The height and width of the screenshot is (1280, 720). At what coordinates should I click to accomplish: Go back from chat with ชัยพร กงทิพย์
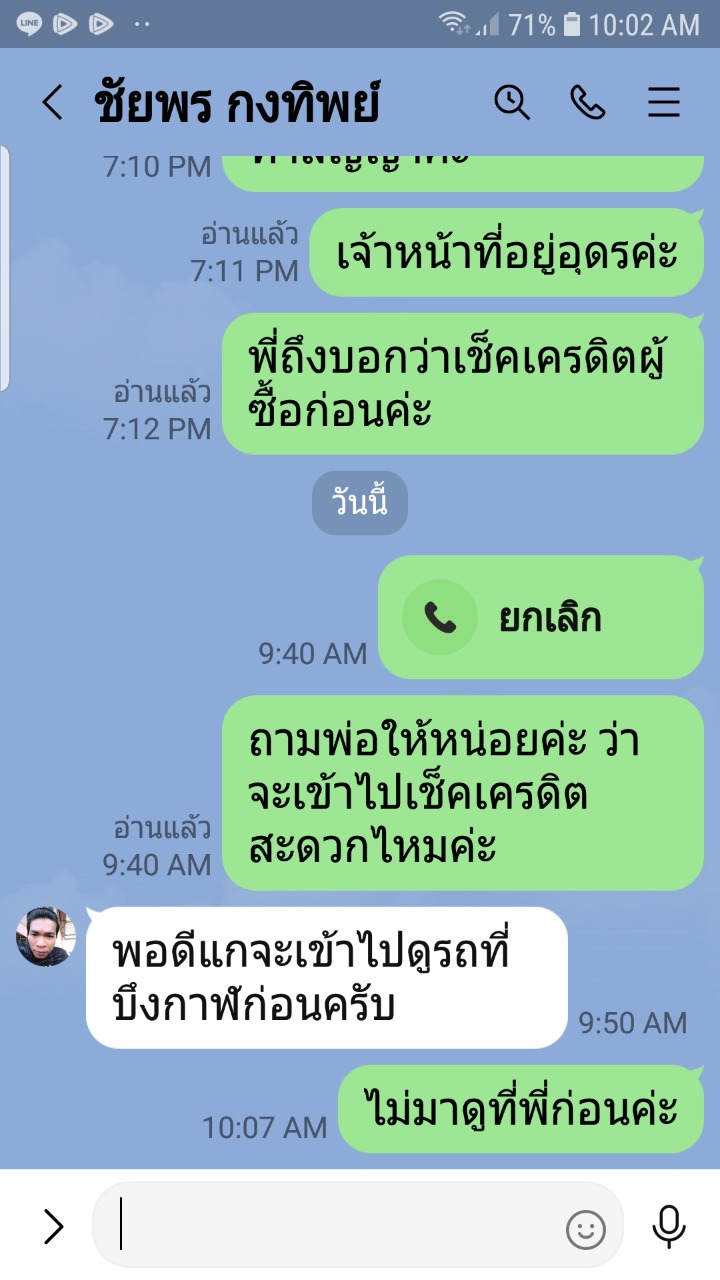52,102
